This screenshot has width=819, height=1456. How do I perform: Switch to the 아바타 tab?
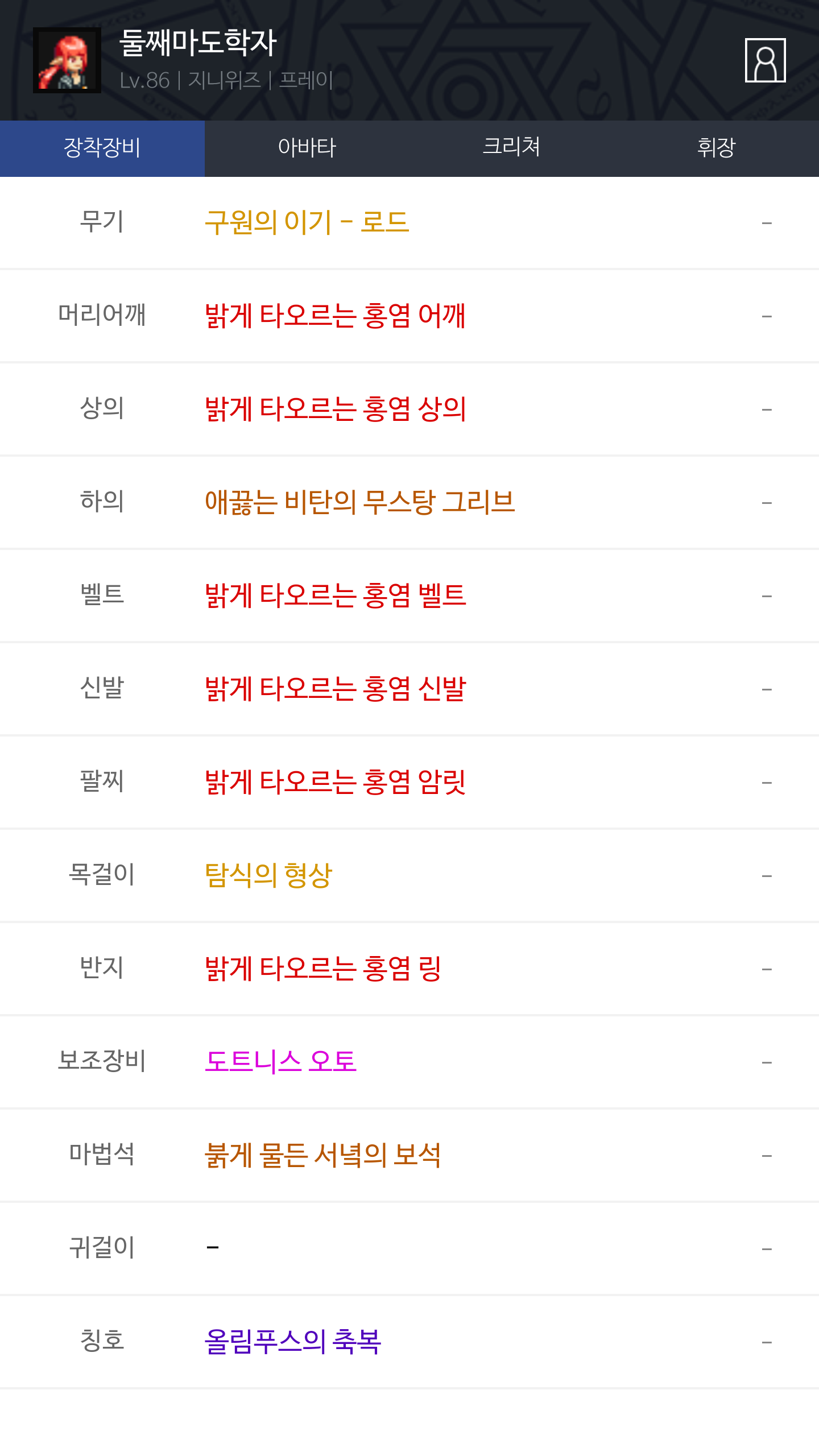pyautogui.click(x=307, y=148)
